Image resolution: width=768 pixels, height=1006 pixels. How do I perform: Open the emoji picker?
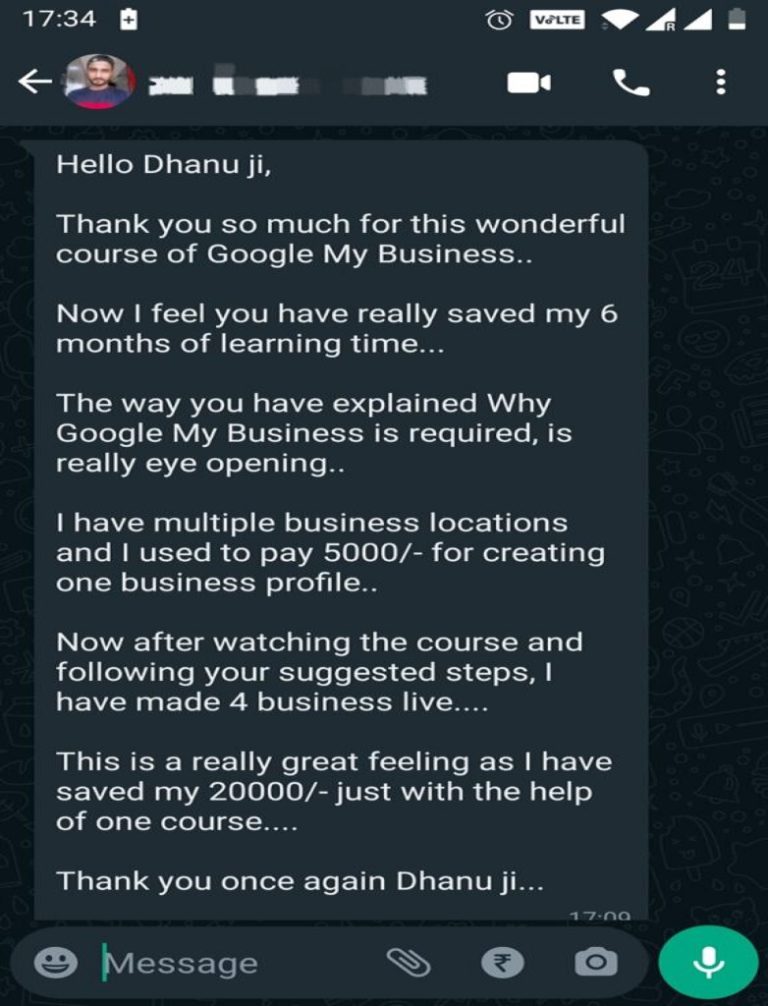click(x=56, y=962)
